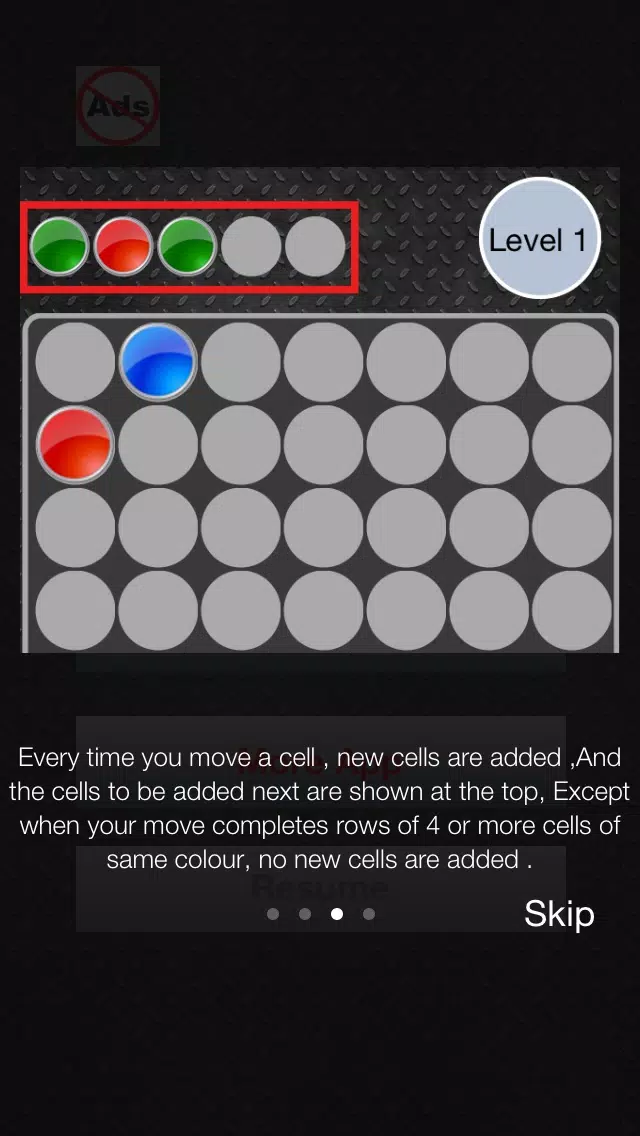Screen dimensions: 640x1136
Task: Select the third page indicator dot
Action: coord(337,914)
